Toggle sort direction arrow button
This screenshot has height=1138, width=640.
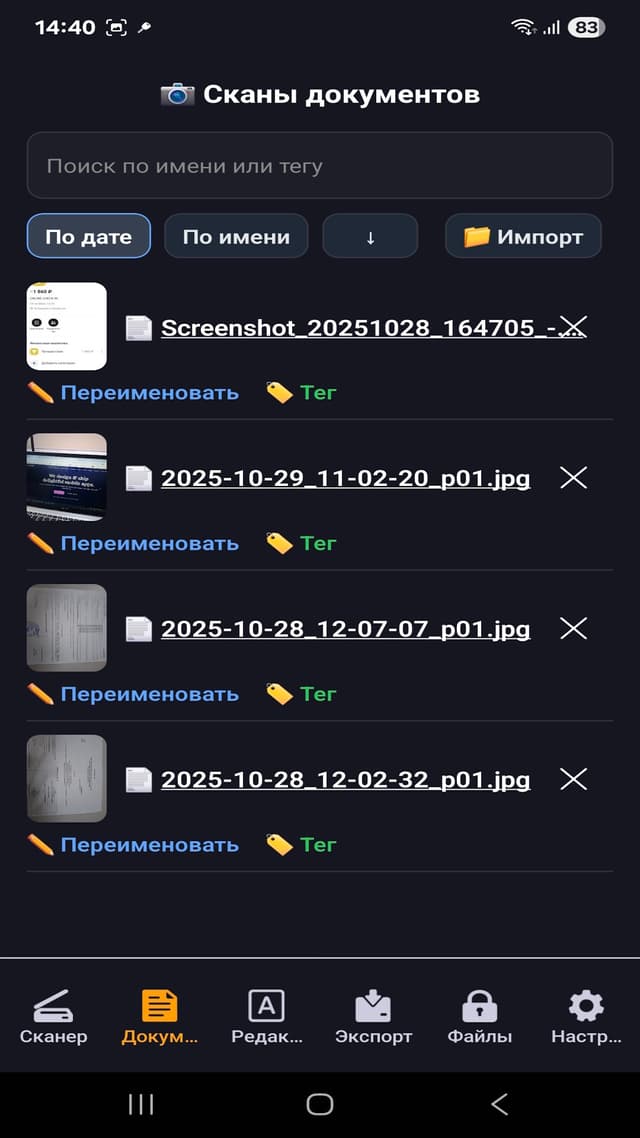tap(370, 237)
